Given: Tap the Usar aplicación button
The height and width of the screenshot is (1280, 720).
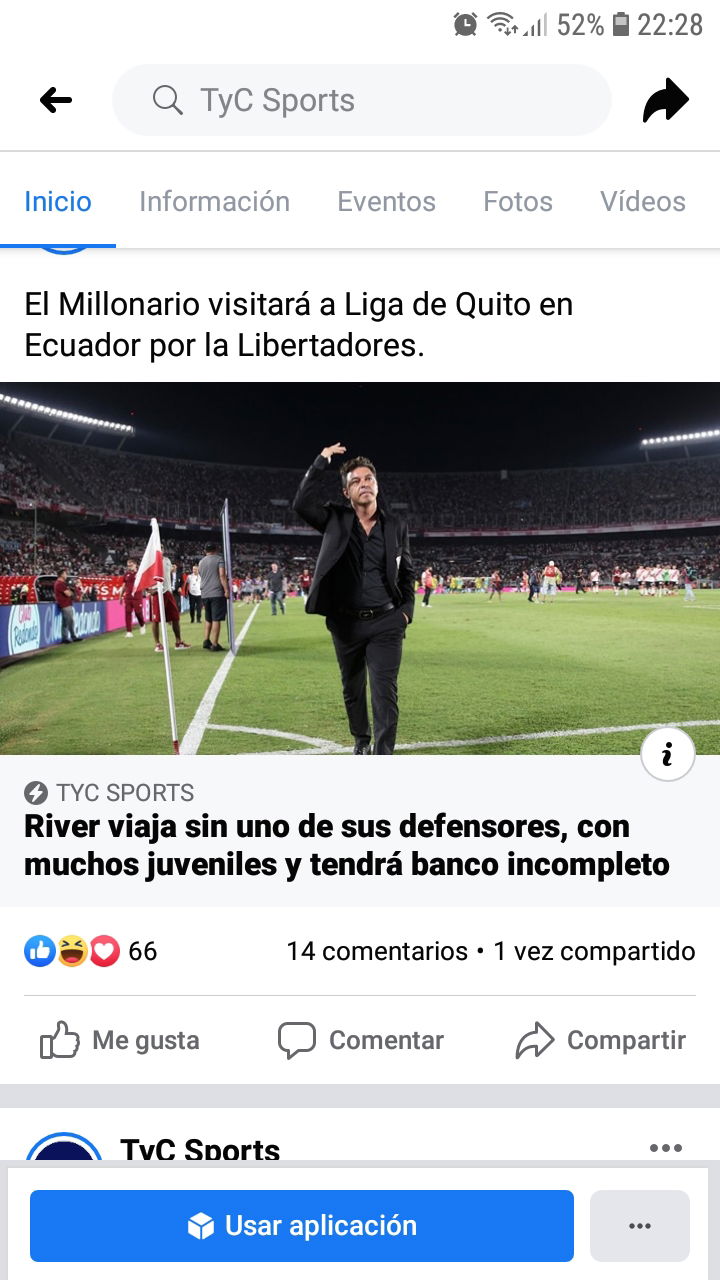Looking at the screenshot, I should click(x=301, y=1226).
